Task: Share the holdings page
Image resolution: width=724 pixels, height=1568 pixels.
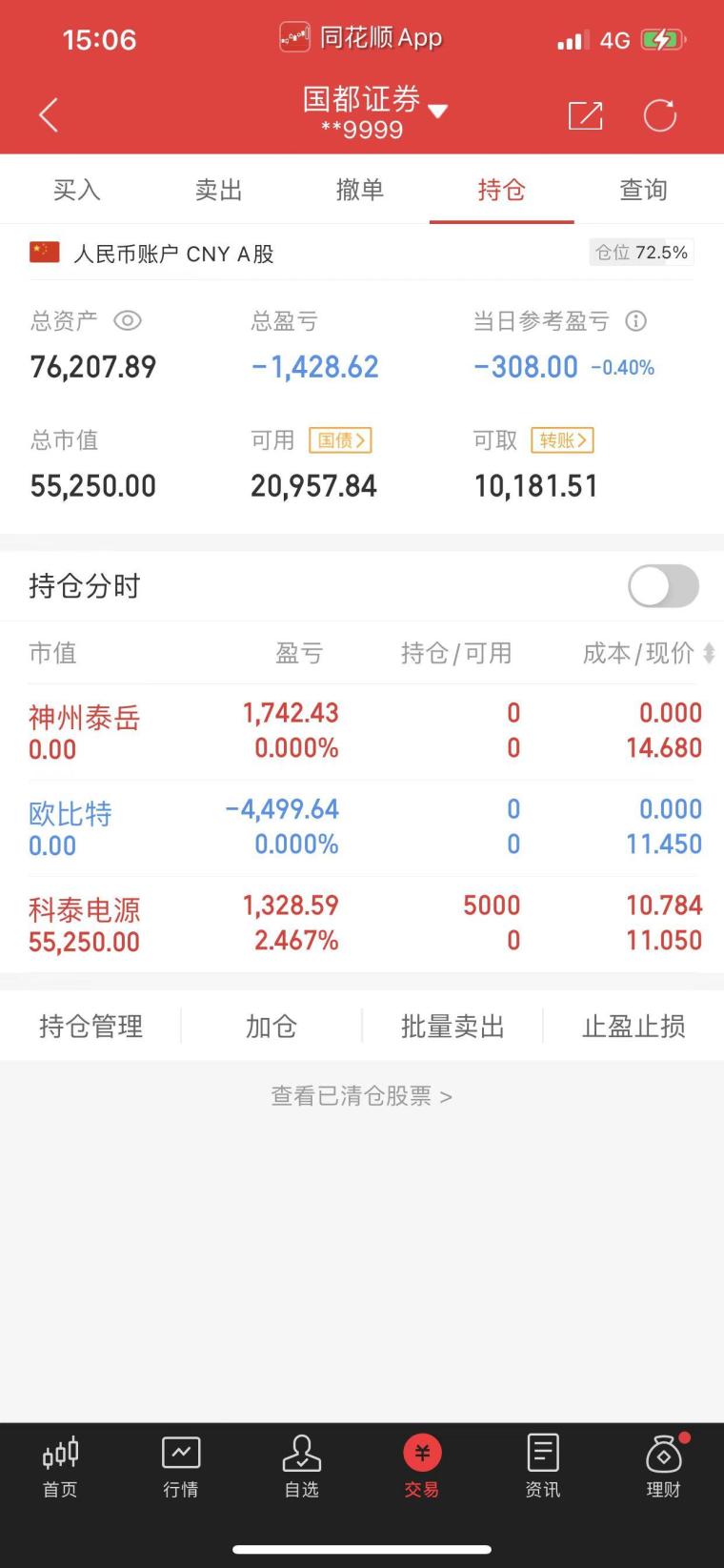Action: click(585, 115)
